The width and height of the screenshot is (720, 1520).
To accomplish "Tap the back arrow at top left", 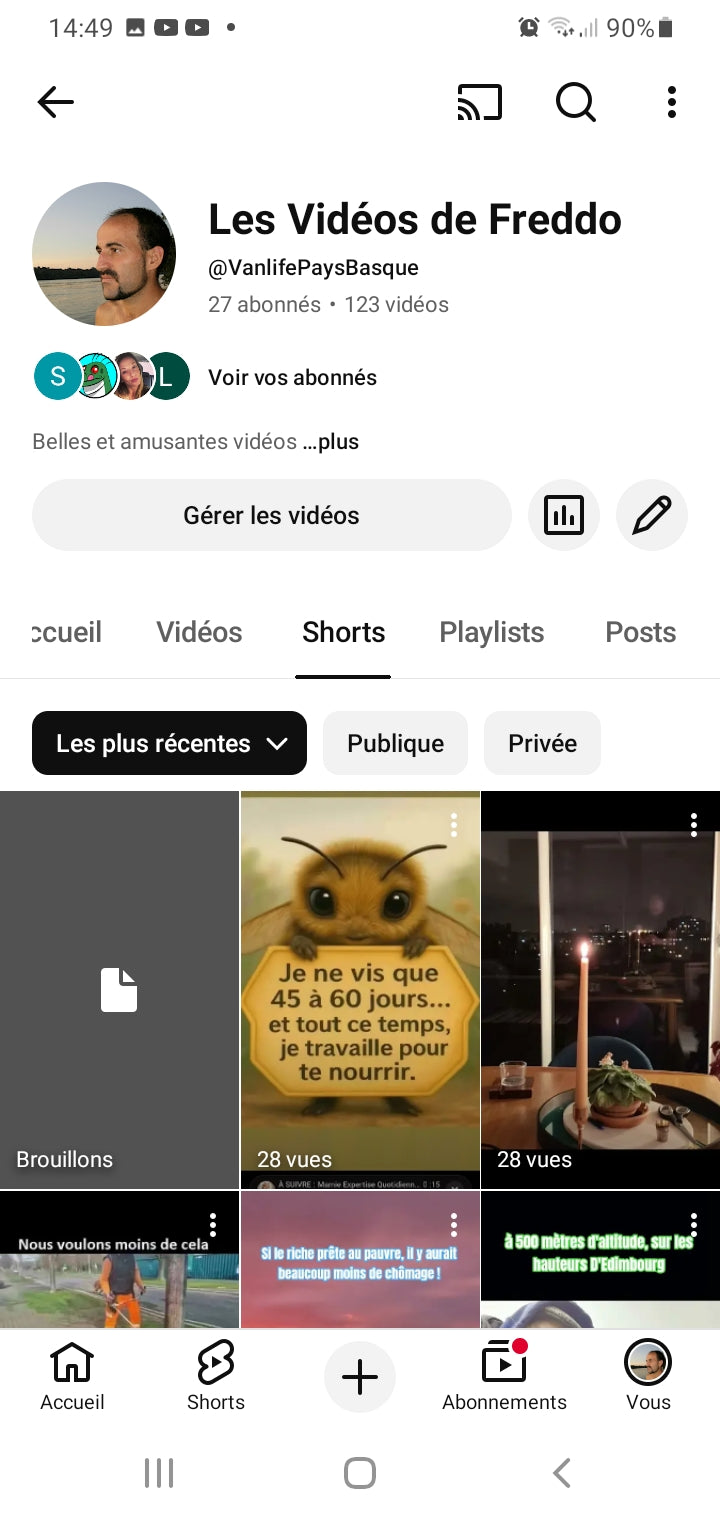I will pyautogui.click(x=55, y=102).
